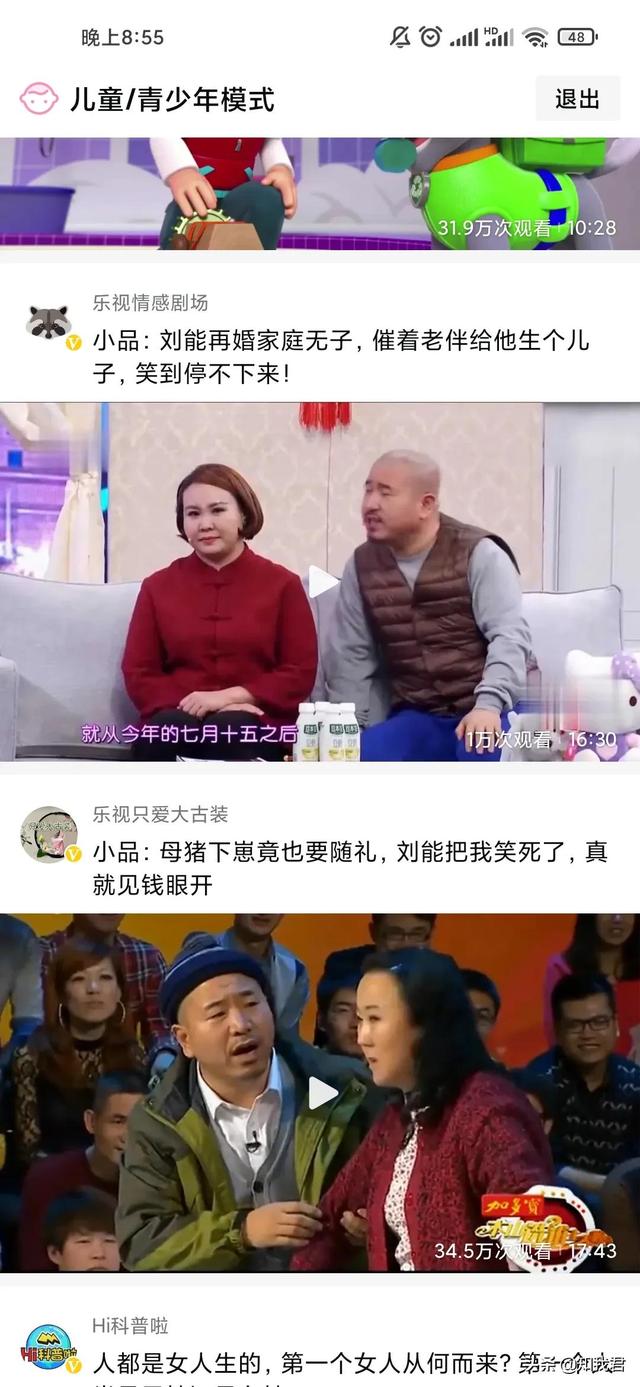Open the cartoon video with 31.9万 views
The width and height of the screenshot is (640, 1387).
pyautogui.click(x=320, y=194)
